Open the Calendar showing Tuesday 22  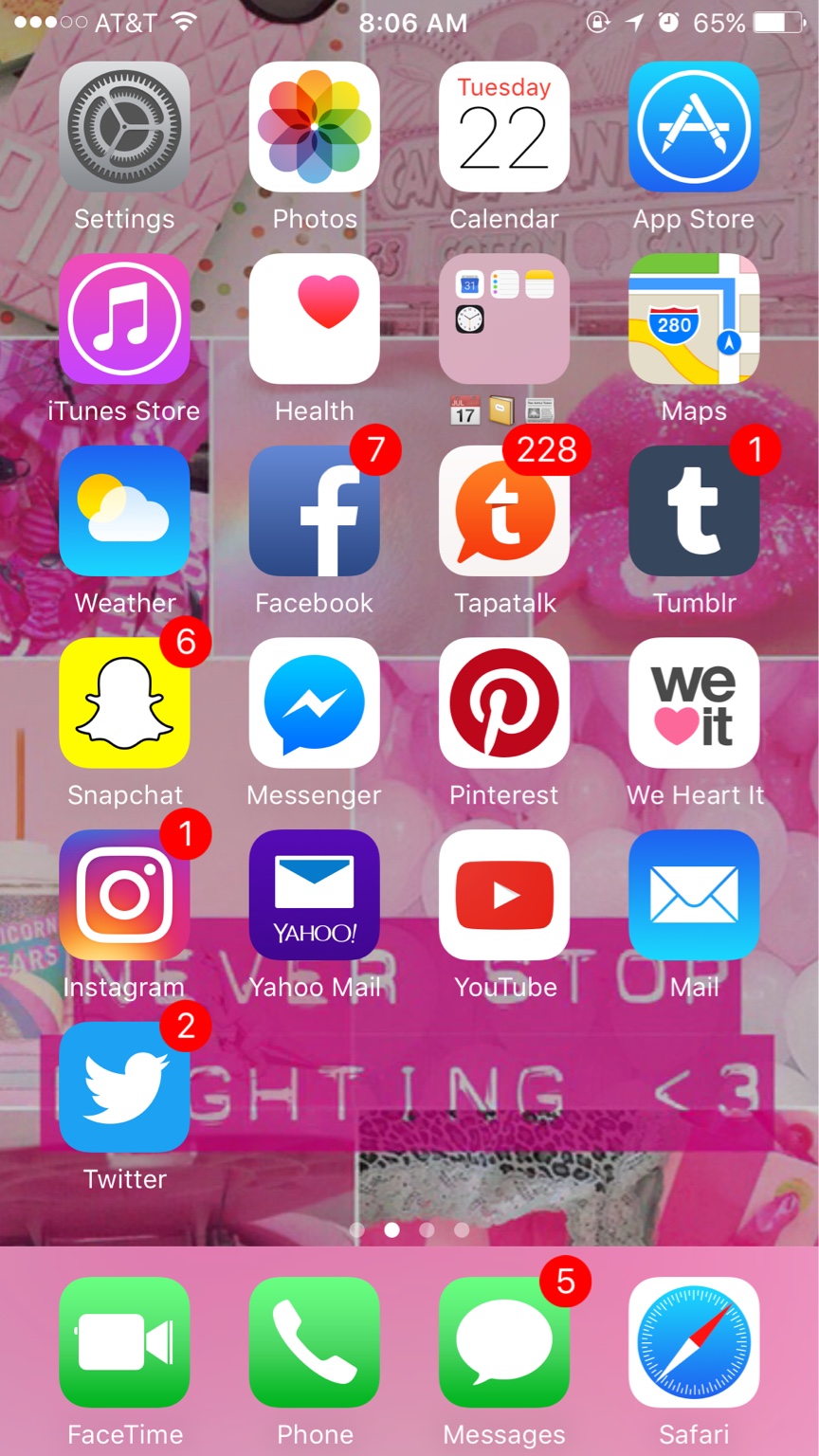[503, 127]
